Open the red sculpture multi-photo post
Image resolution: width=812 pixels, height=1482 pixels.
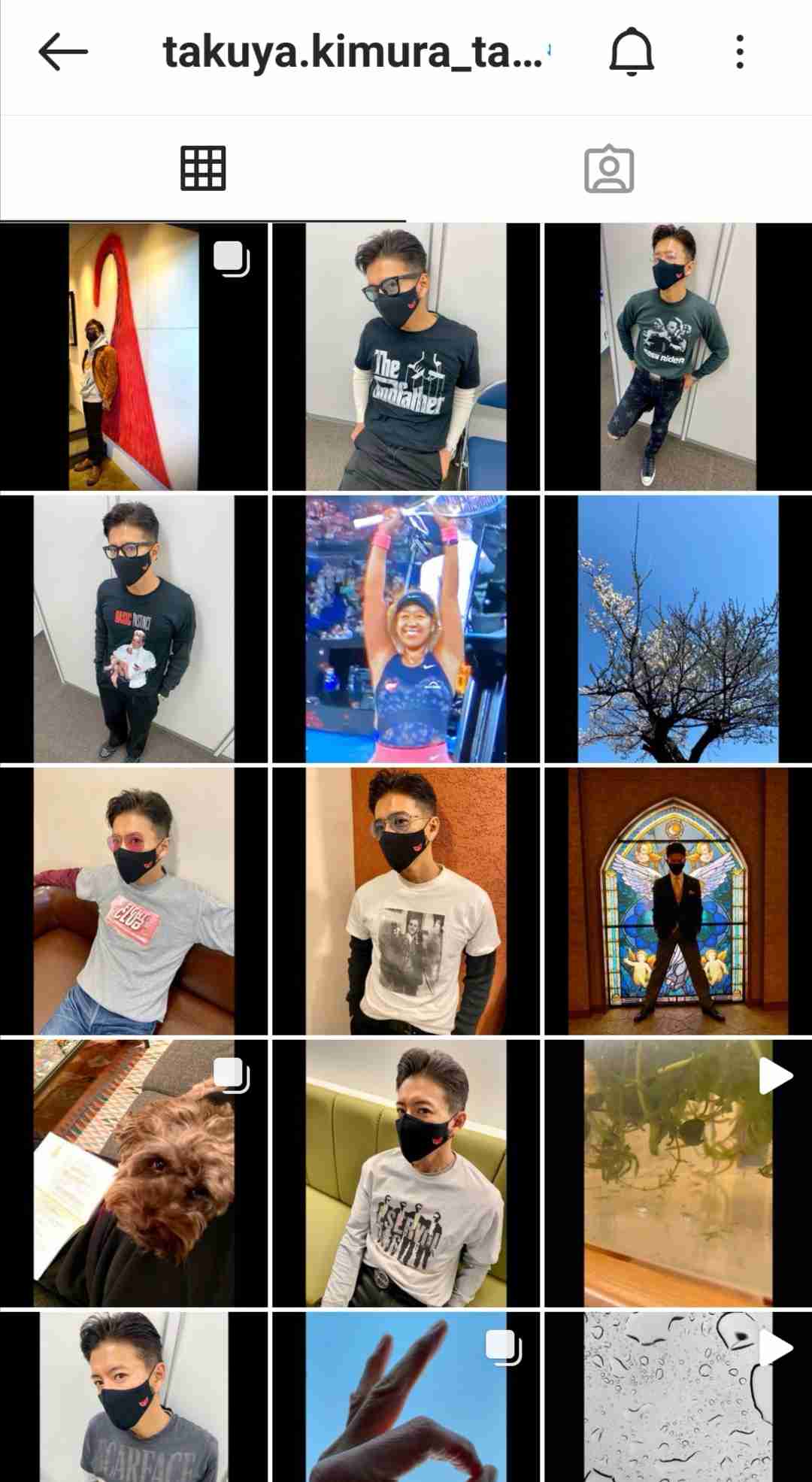[134, 357]
